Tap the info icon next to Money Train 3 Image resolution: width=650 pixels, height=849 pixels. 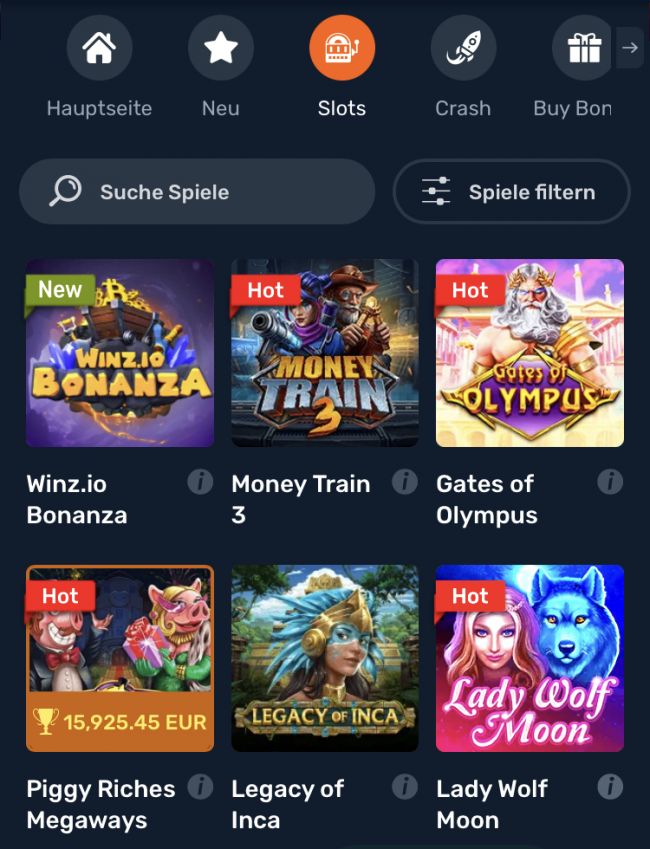click(405, 482)
